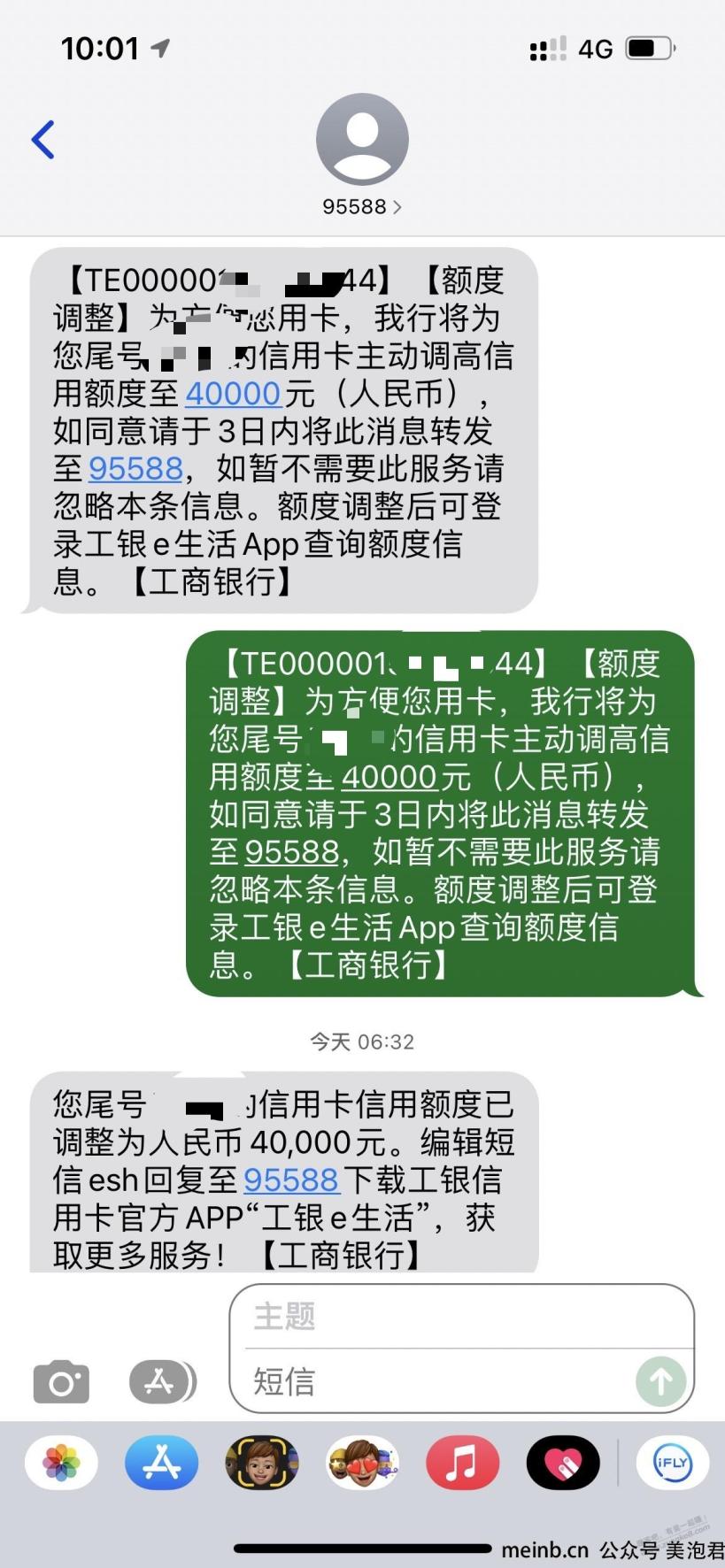Open the iFLY app in the drawer
The image size is (725, 1568).
click(672, 1463)
